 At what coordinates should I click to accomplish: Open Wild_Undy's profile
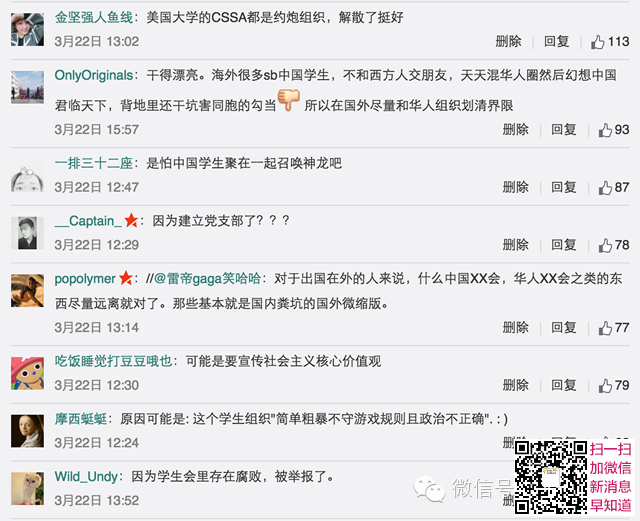pyautogui.click(x=87, y=475)
